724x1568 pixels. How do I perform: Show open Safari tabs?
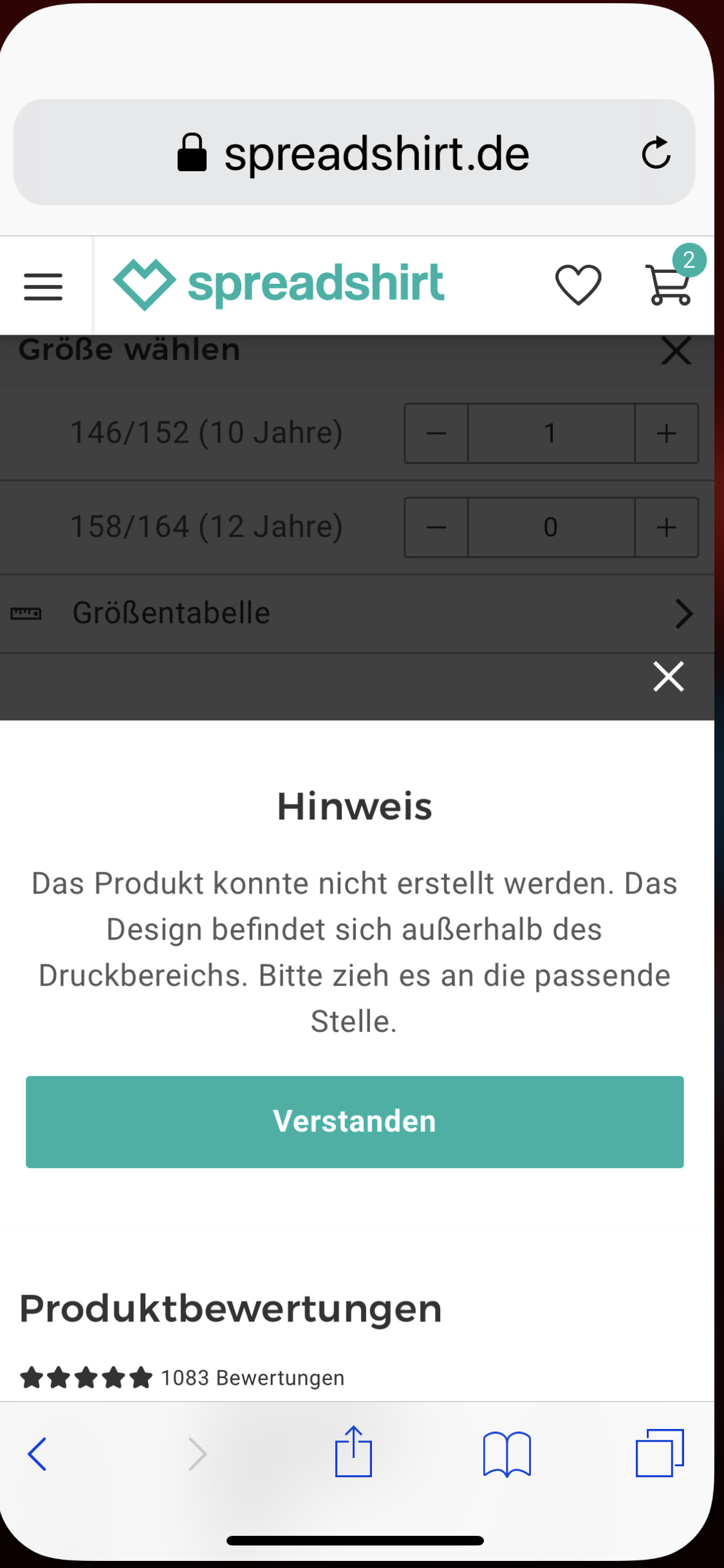[659, 1454]
